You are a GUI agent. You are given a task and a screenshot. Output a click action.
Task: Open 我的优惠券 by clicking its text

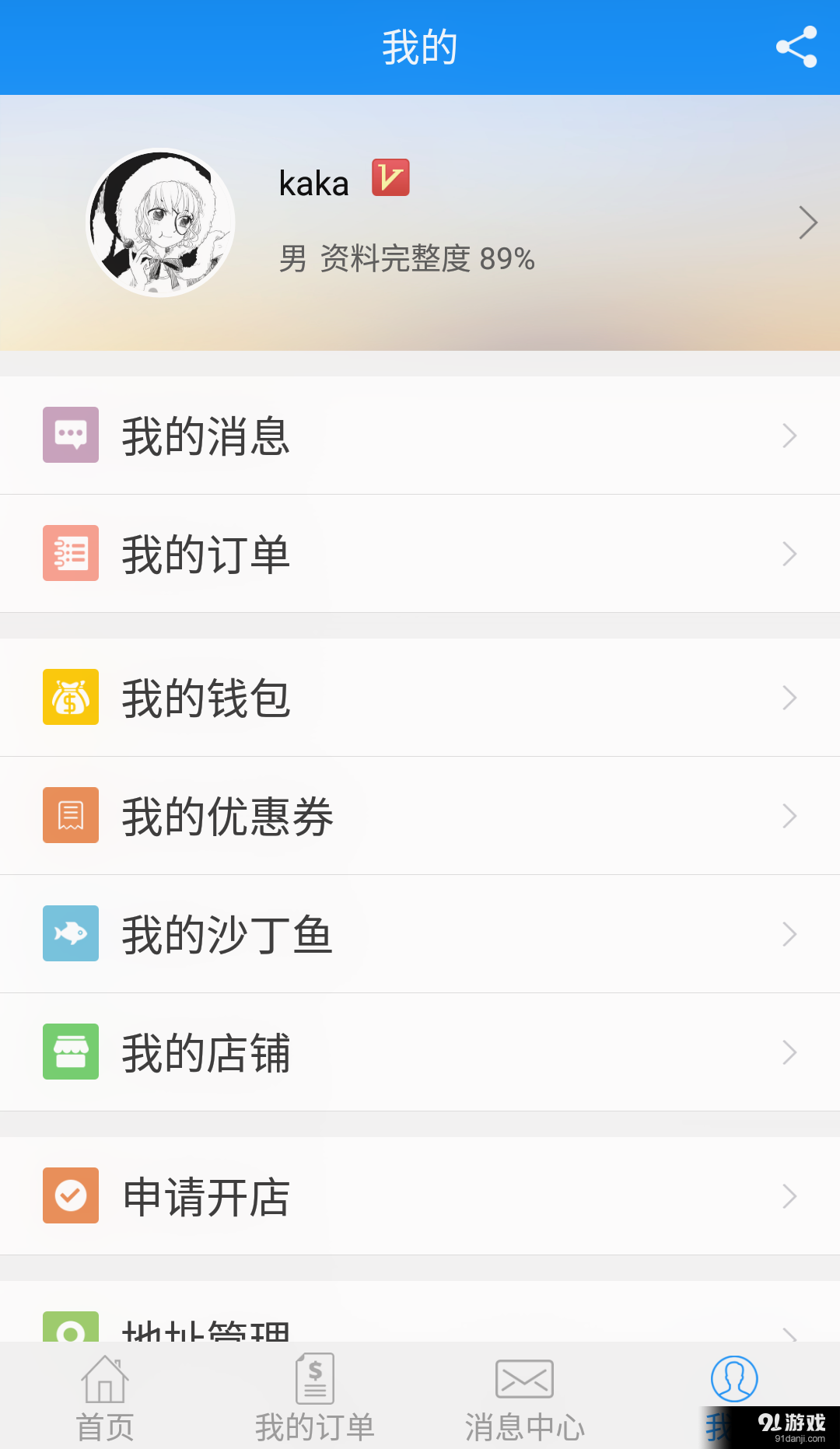tap(228, 815)
